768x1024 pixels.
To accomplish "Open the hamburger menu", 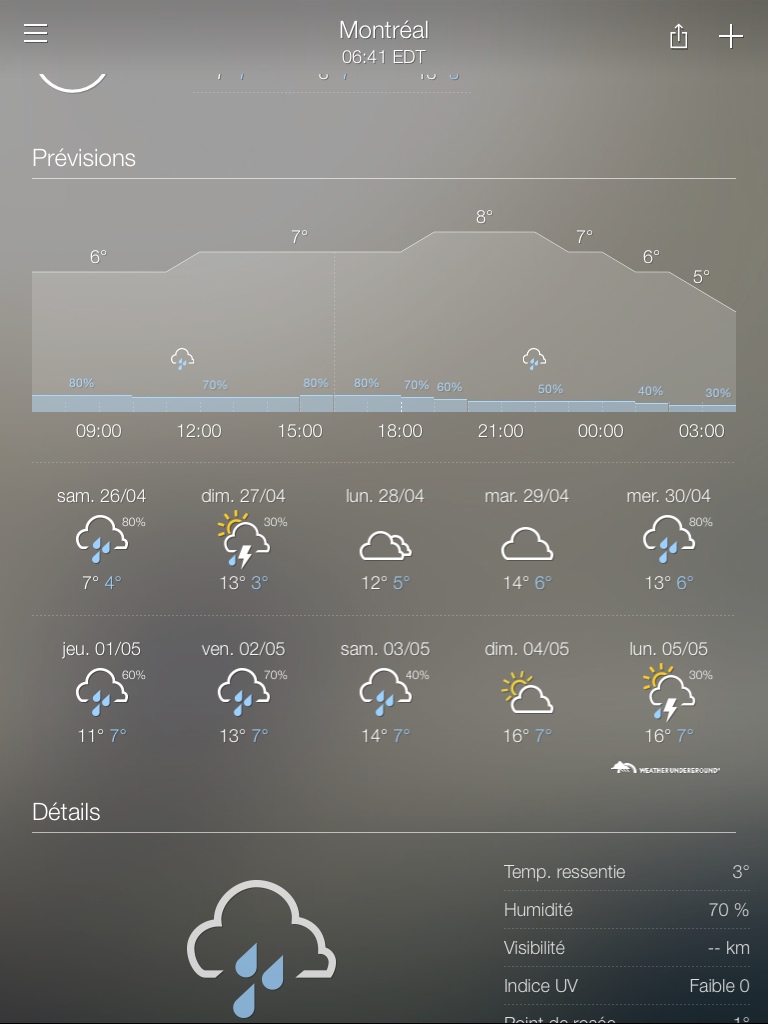I will click(x=36, y=34).
